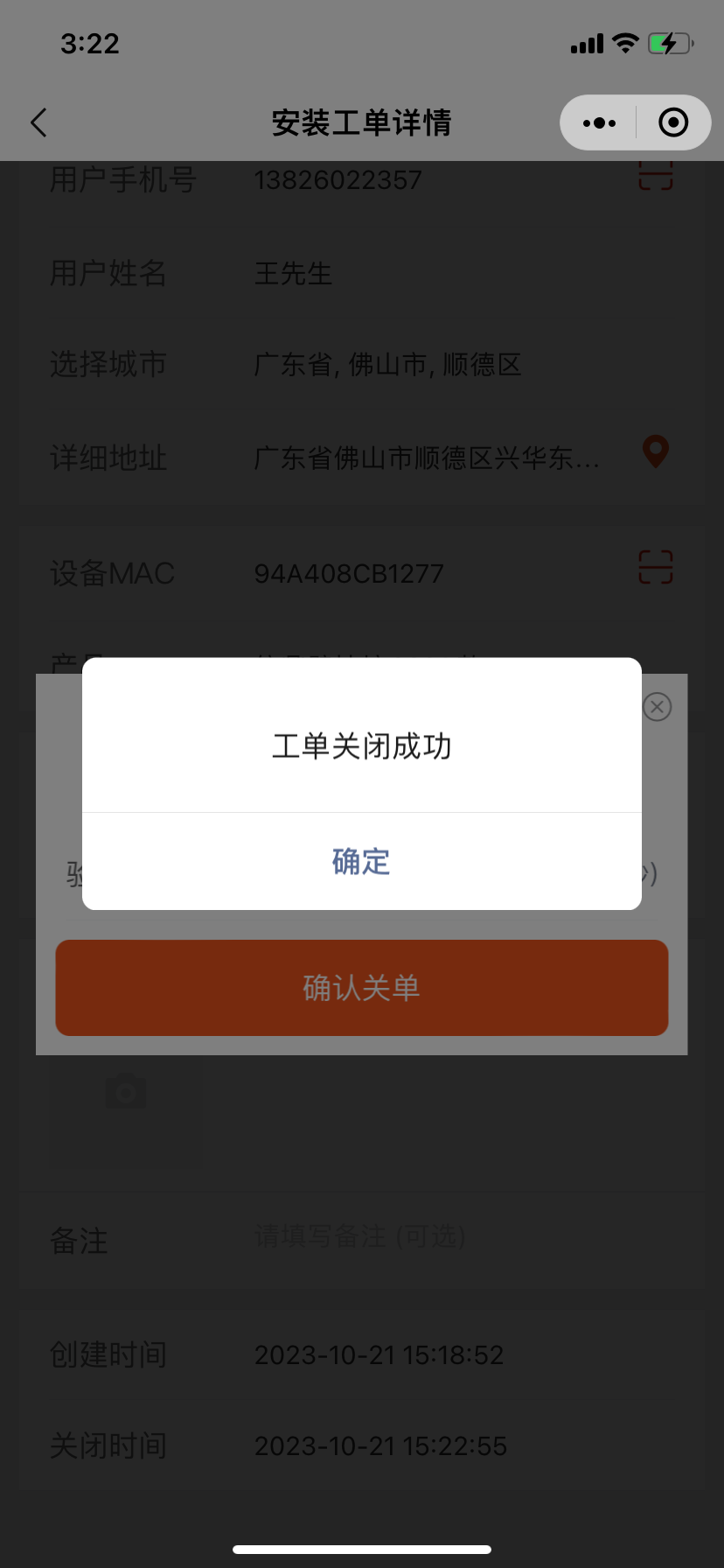Screen dimensions: 724x1568
Task: Go back from 安装工单详情
Action: 38,122
